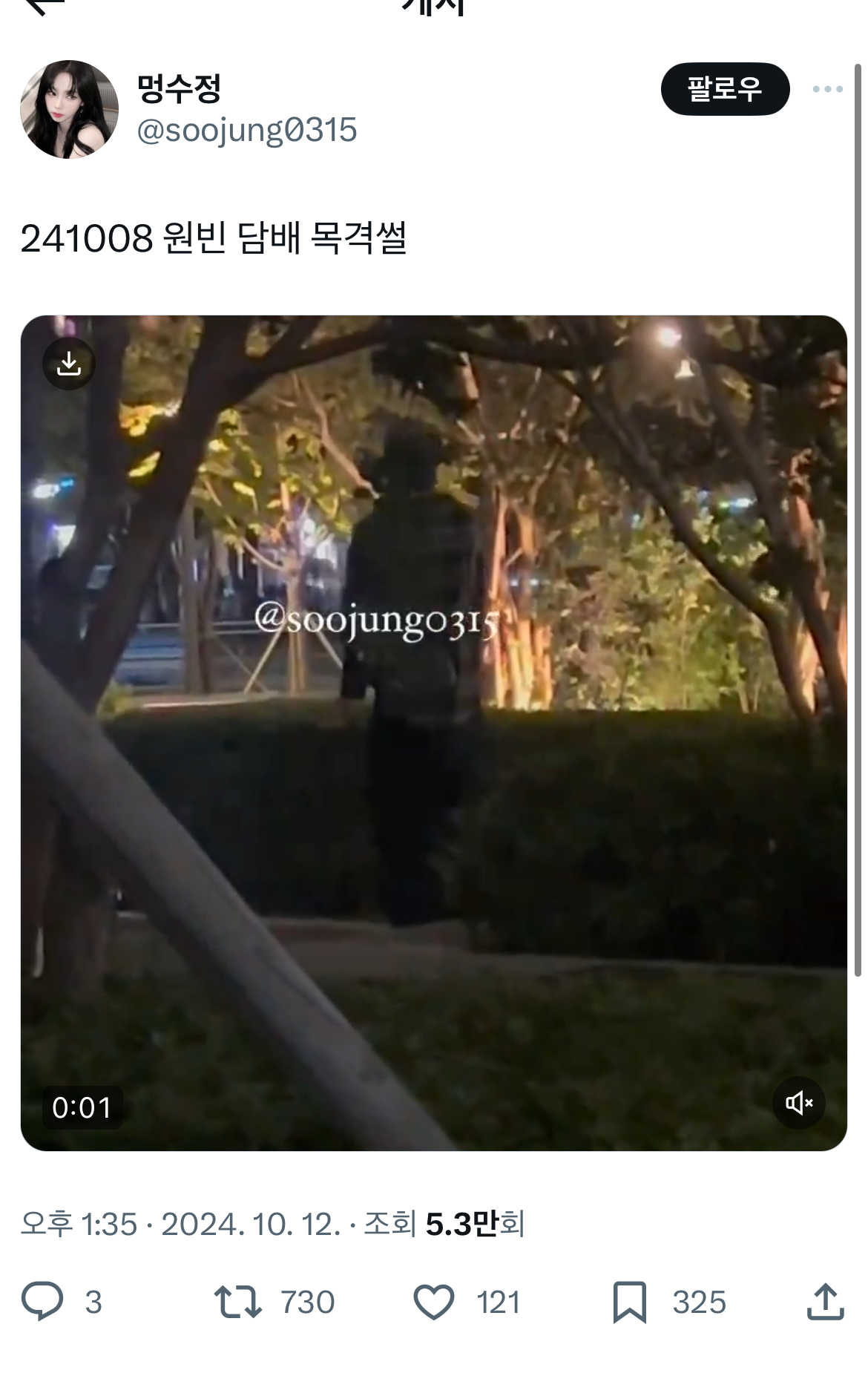Download the video with the download icon

pos(69,364)
